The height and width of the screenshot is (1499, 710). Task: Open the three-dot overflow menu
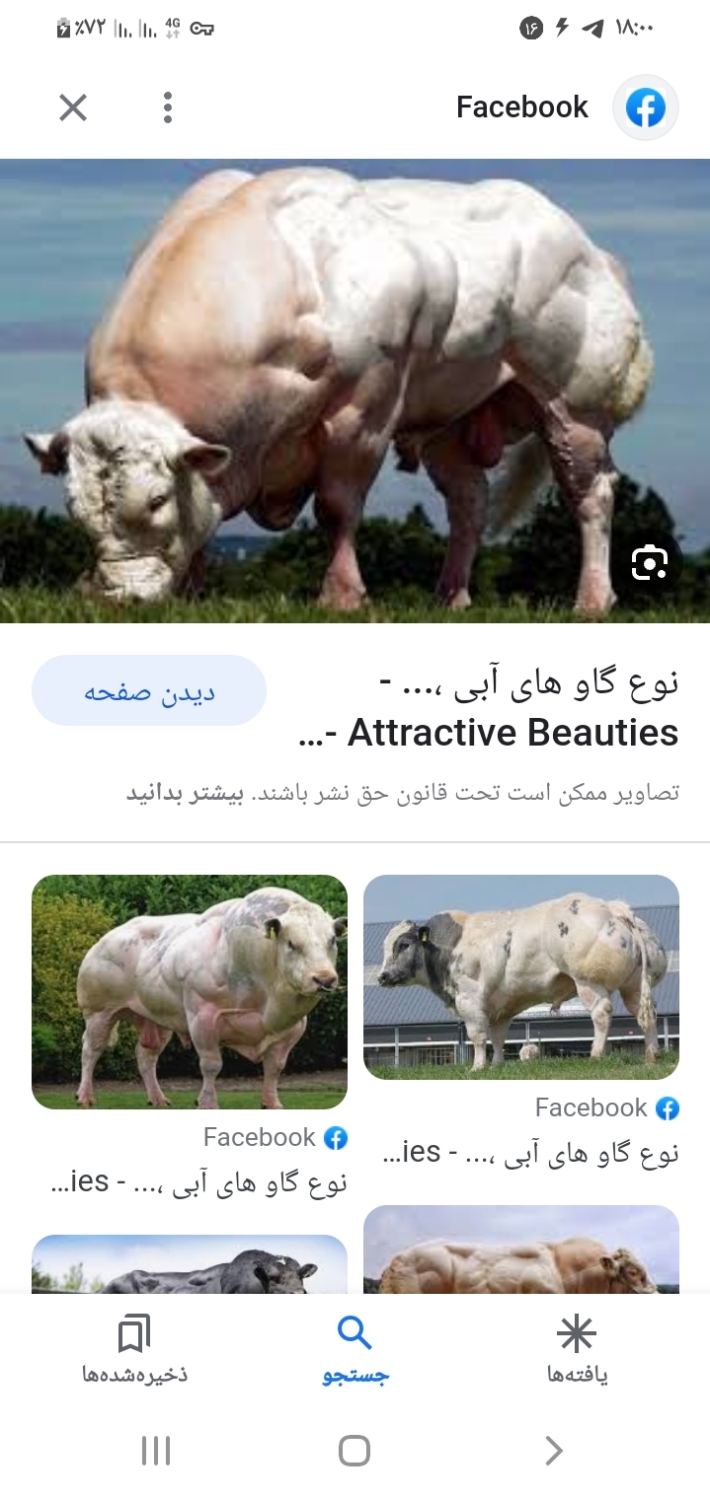pos(167,107)
